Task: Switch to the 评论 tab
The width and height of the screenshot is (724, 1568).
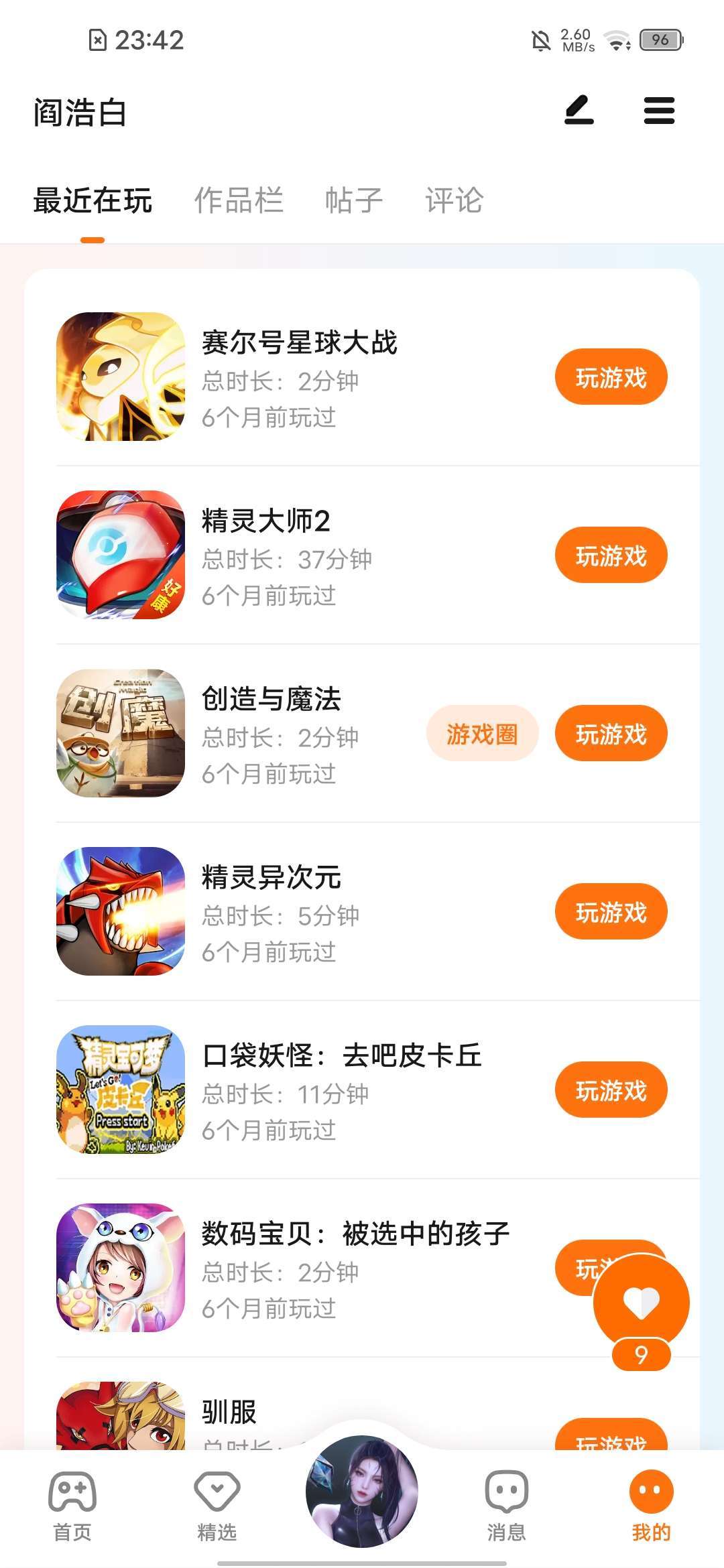Action: coord(454,200)
